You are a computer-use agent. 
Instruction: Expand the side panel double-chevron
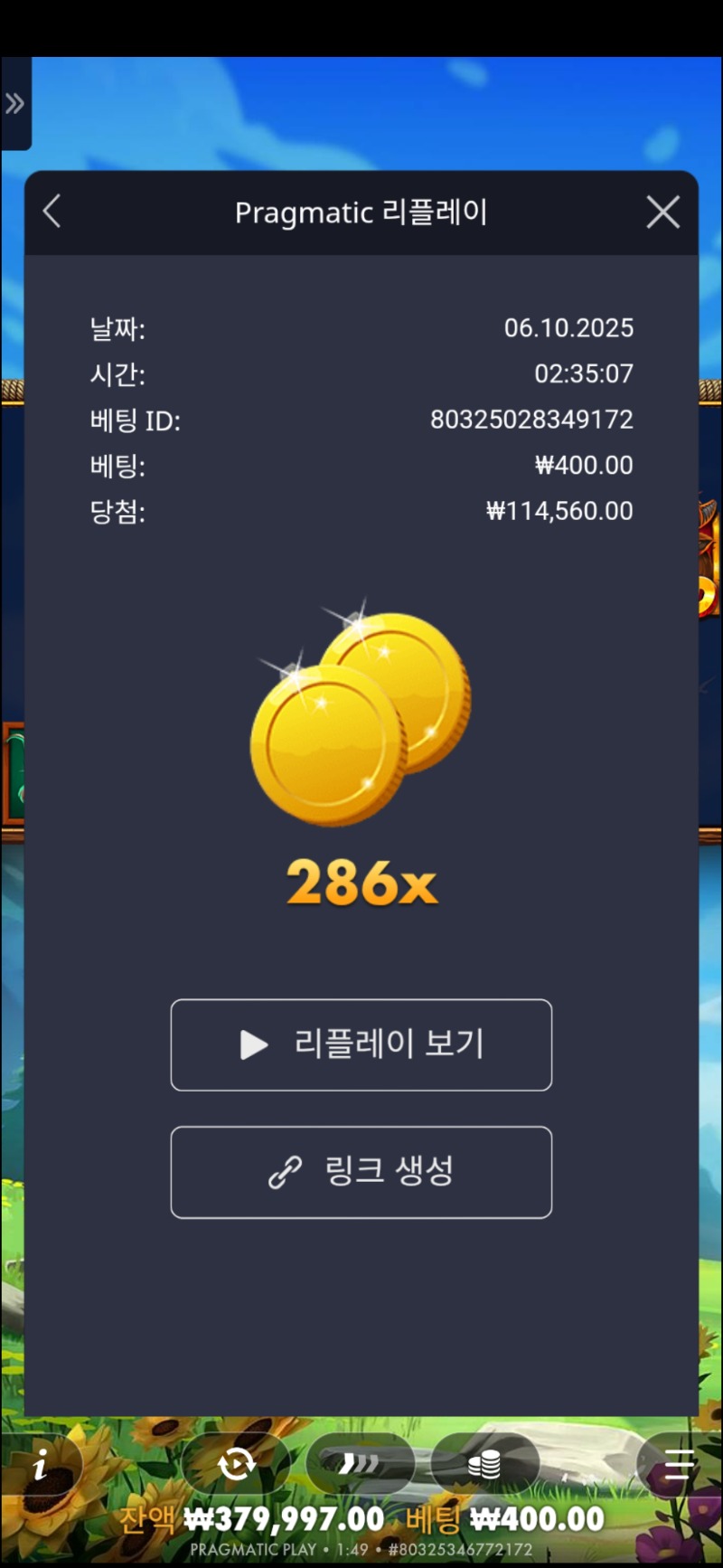pyautogui.click(x=14, y=104)
